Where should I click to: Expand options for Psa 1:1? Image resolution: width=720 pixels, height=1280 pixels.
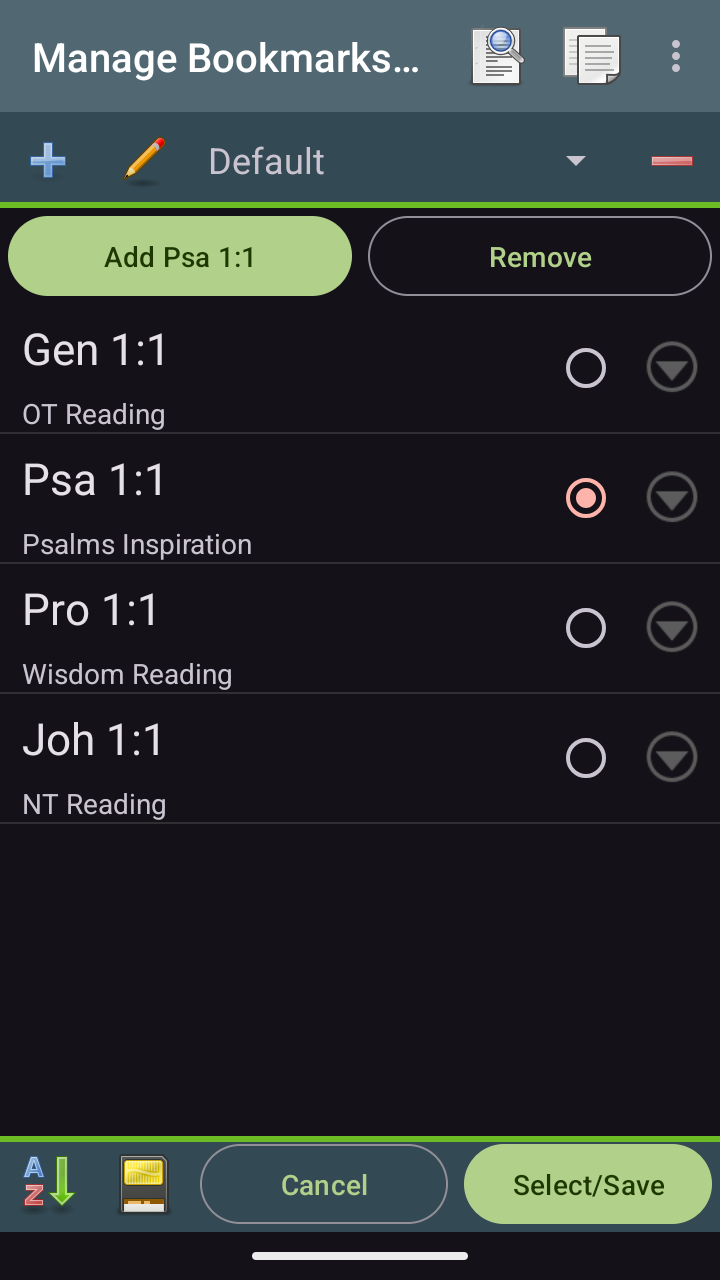(671, 498)
